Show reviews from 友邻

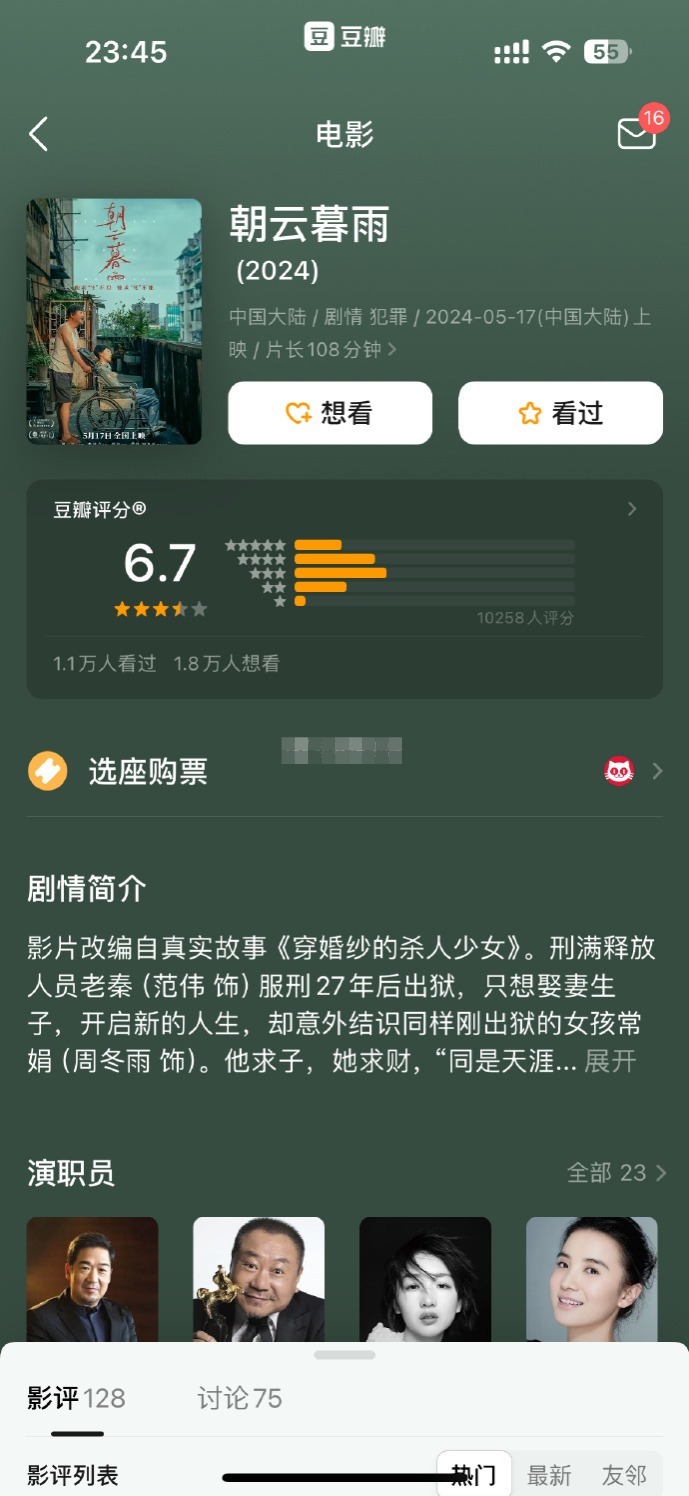[x=624, y=1475]
